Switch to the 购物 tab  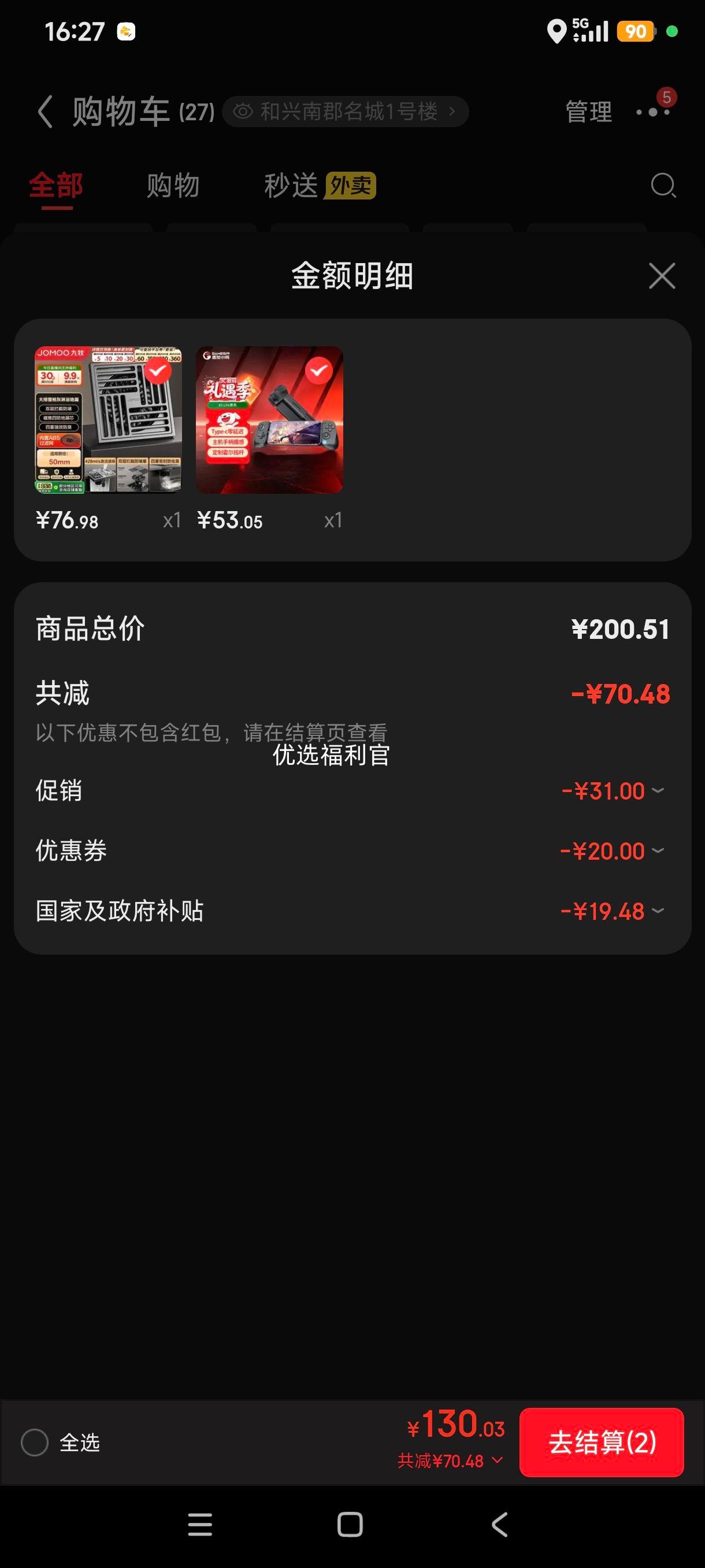(172, 186)
